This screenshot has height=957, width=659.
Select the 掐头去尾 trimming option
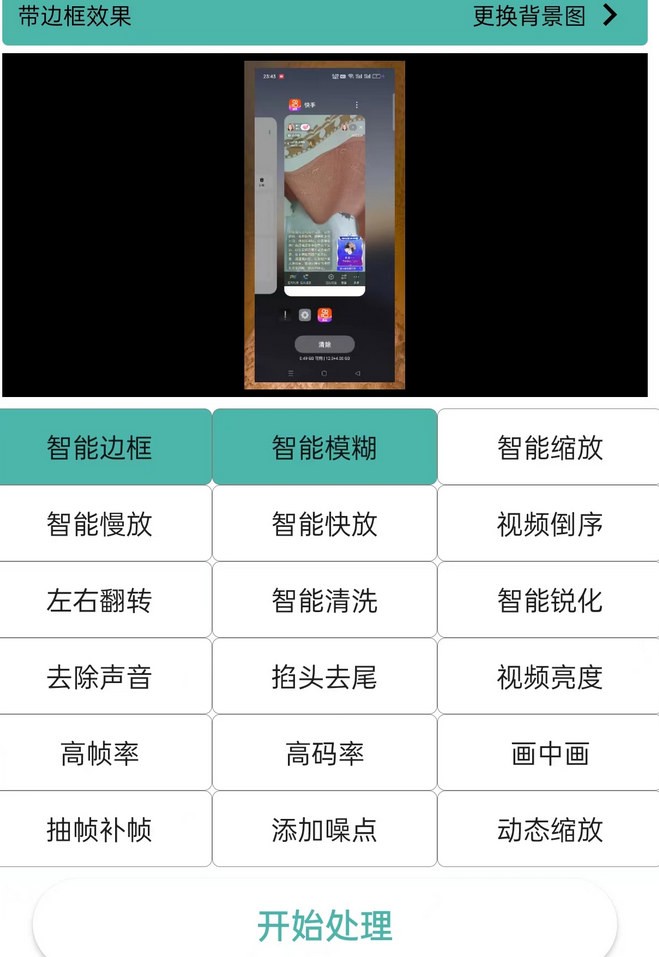click(x=324, y=677)
